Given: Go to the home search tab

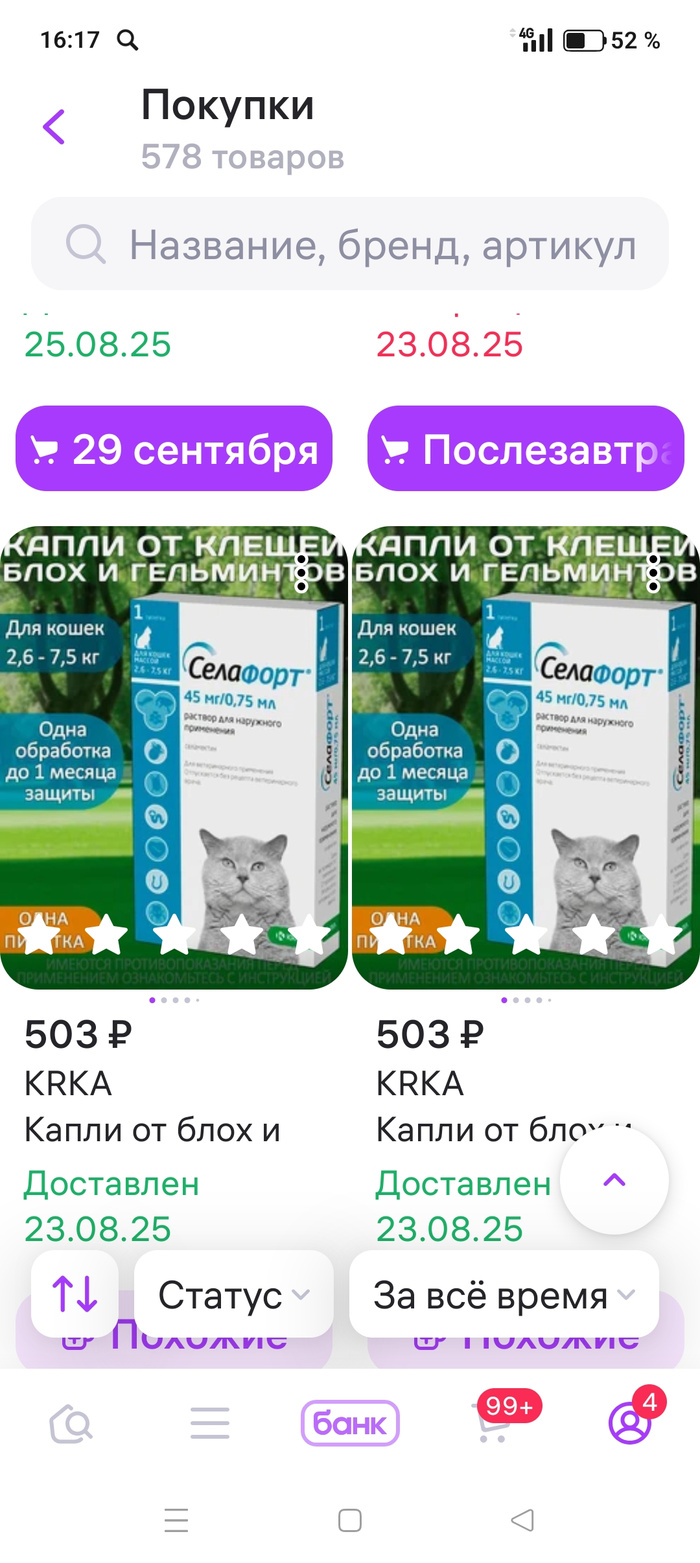Looking at the screenshot, I should (71, 1423).
